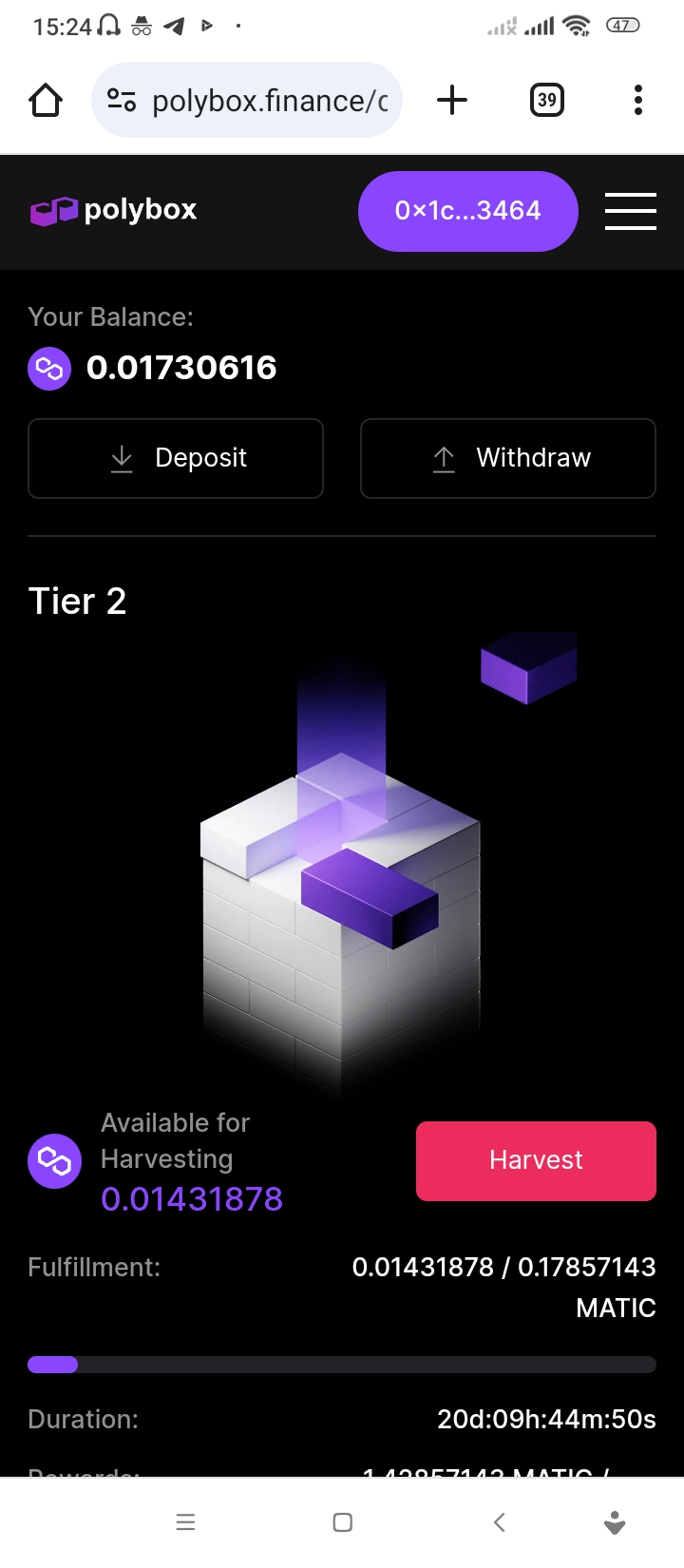The width and height of the screenshot is (684, 1568).
Task: Harvest the available rewards
Action: [x=536, y=1160]
